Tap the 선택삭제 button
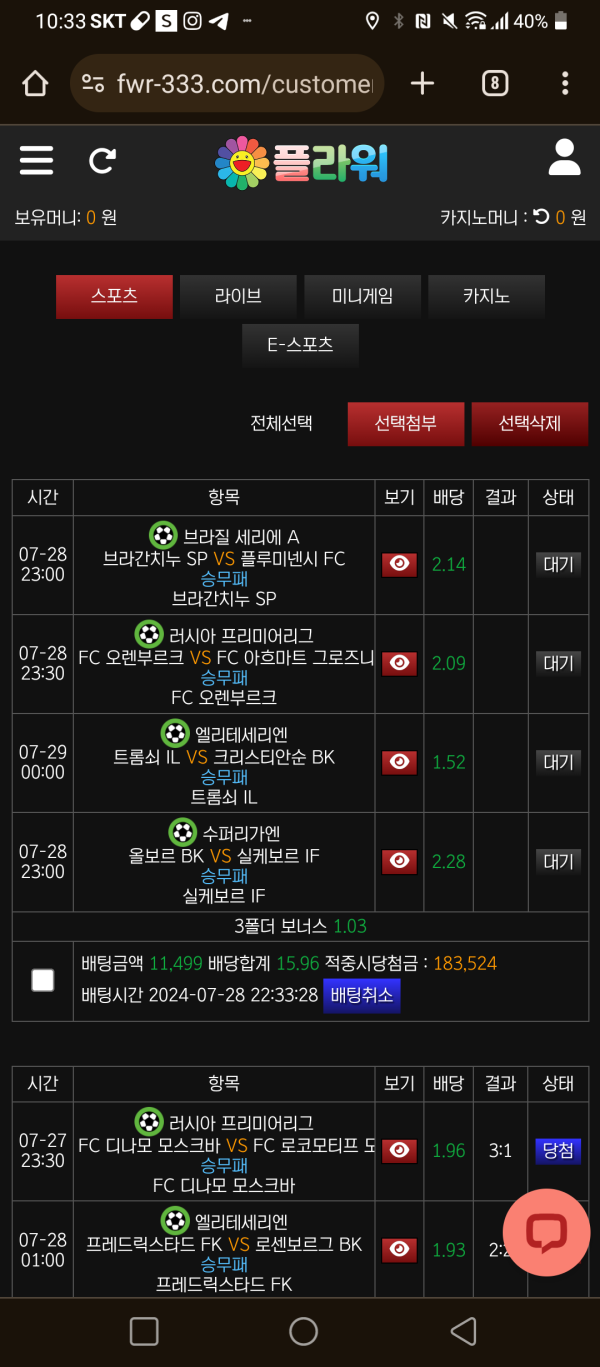This screenshot has height=1367, width=600. tap(529, 423)
